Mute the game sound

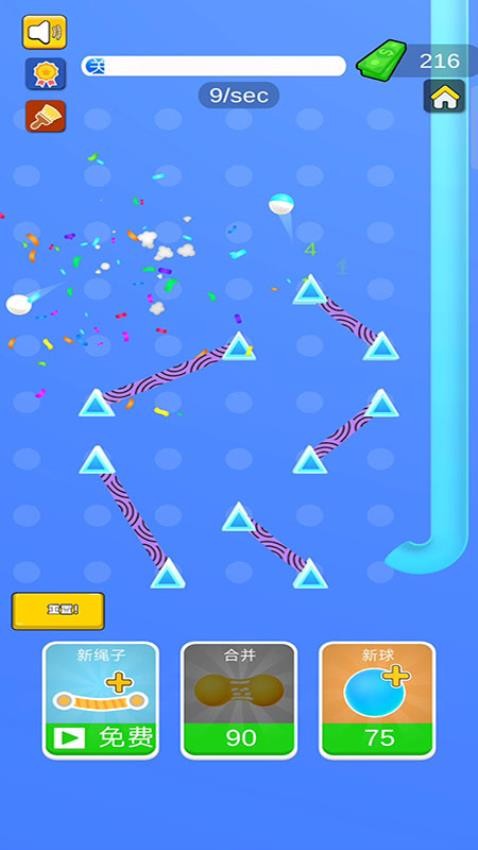coord(44,32)
